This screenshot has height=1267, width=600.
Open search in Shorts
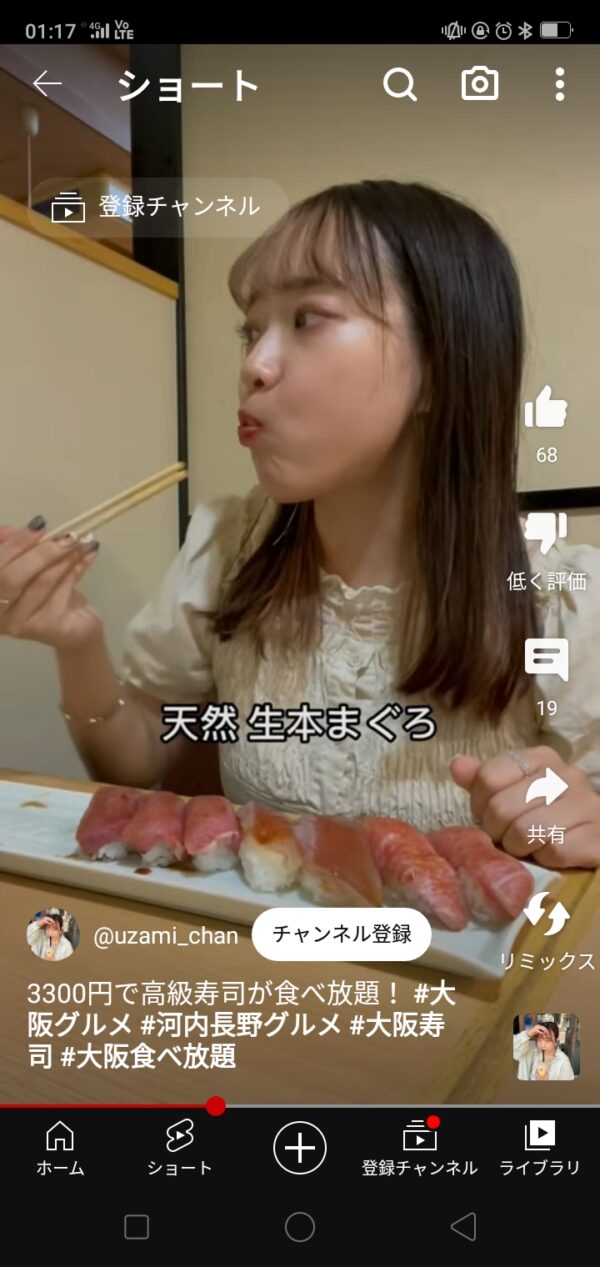[400, 85]
